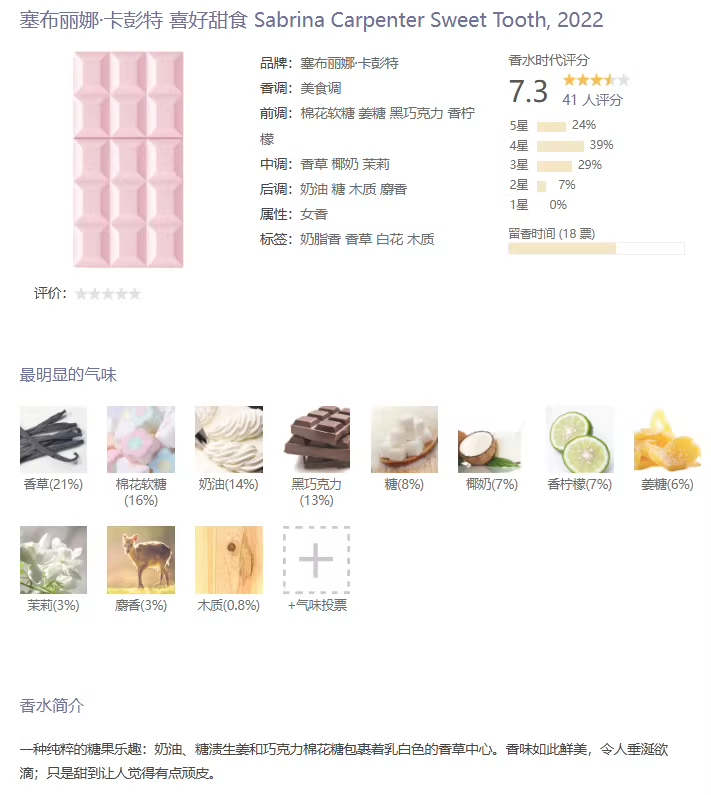The width and height of the screenshot is (711, 795).
Task: Open the 黑巧克力 top note link
Action: (x=416, y=113)
